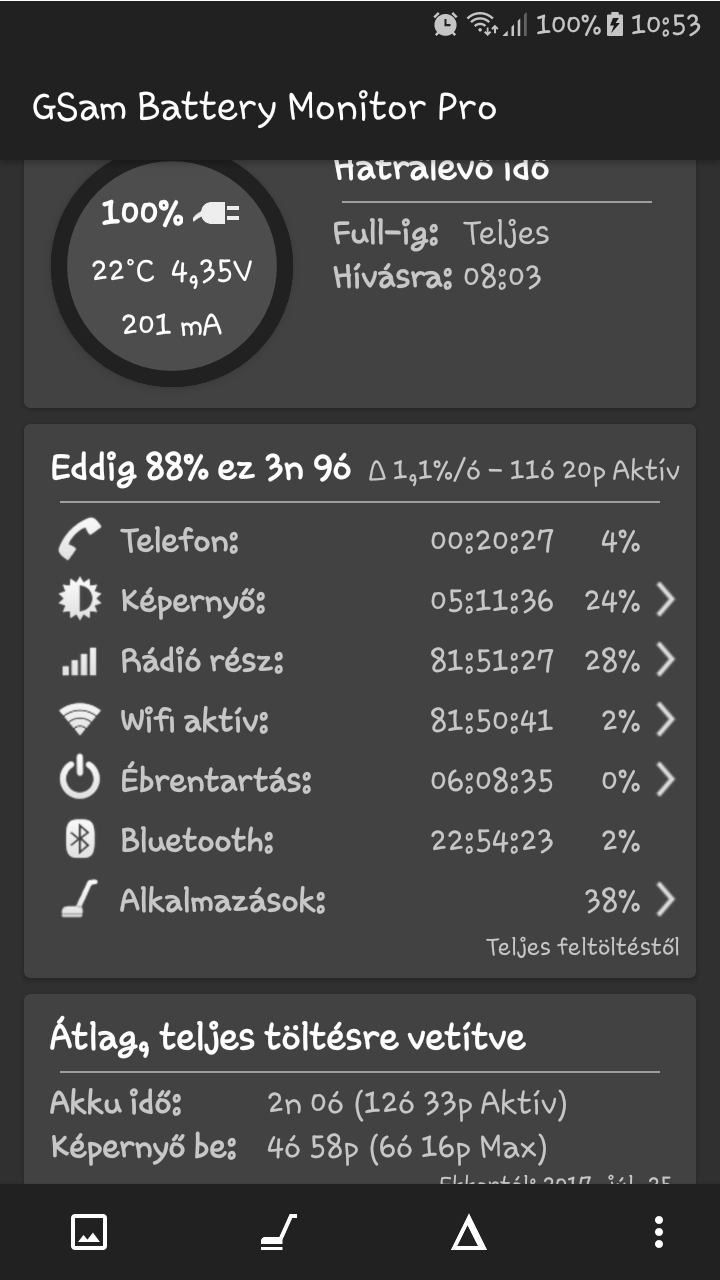Open the chart view icon in bottom bar

(89, 1232)
